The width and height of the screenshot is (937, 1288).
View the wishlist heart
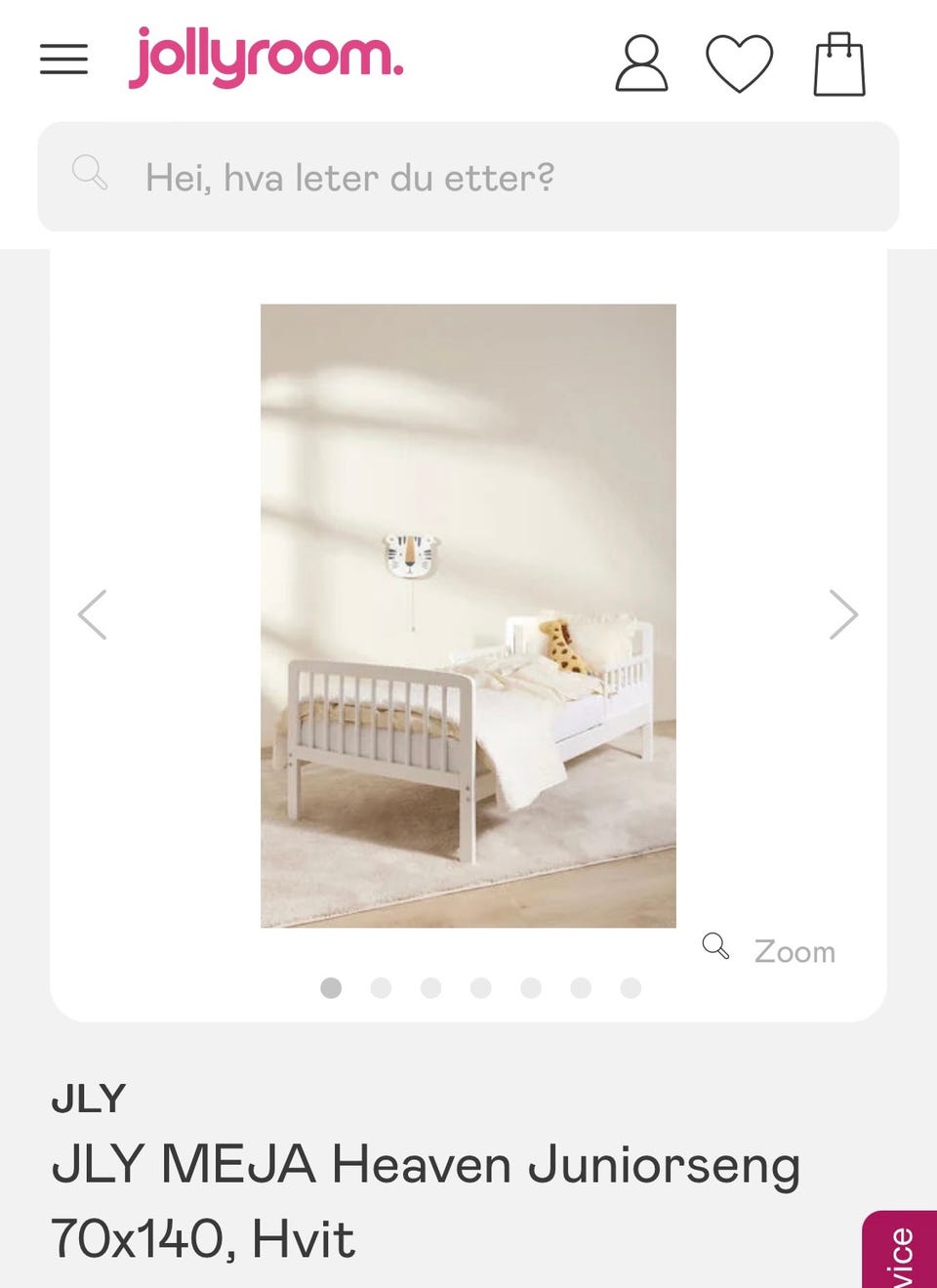739,63
